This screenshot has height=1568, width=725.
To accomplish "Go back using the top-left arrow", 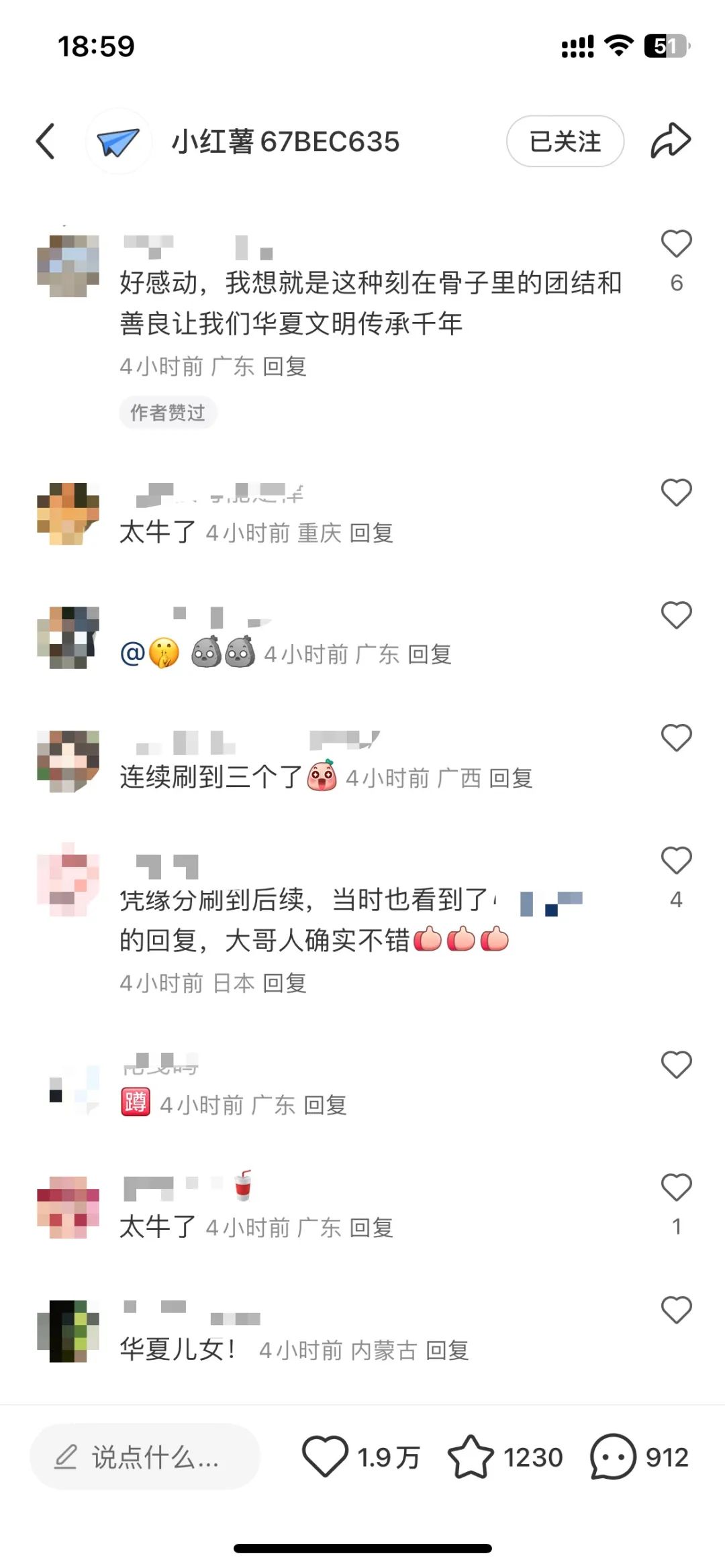I will [46, 142].
